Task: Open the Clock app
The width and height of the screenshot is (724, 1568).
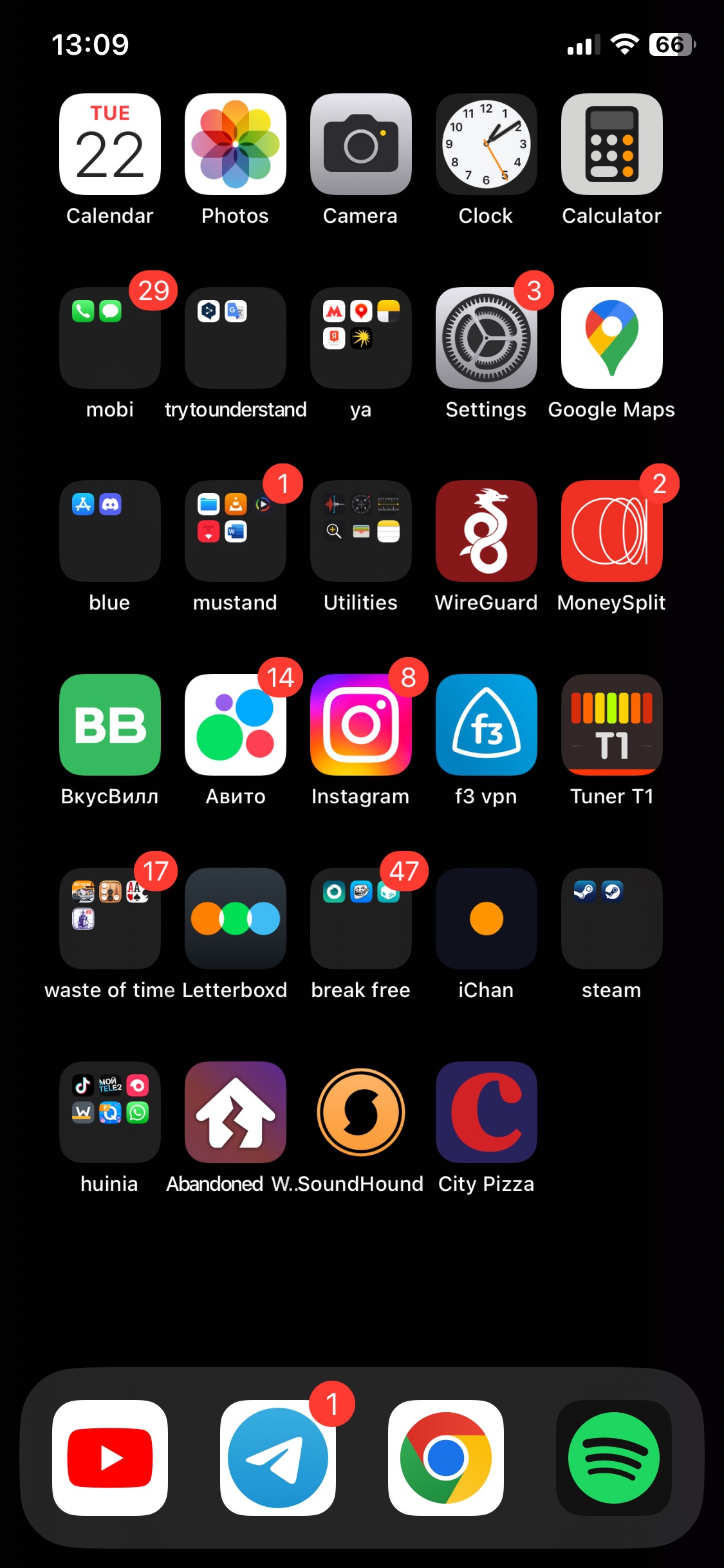Action: tap(487, 144)
